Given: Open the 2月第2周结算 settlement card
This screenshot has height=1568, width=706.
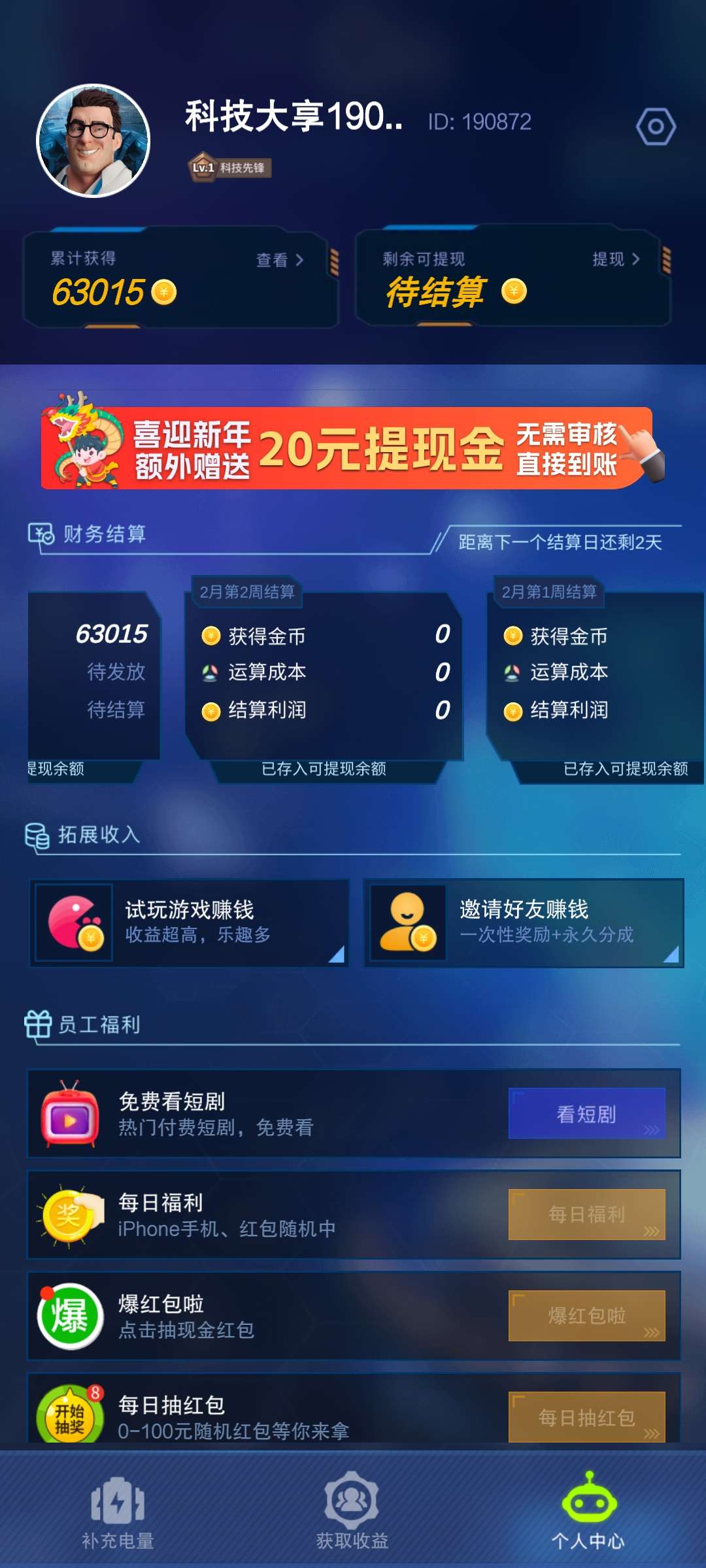Looking at the screenshot, I should (324, 679).
